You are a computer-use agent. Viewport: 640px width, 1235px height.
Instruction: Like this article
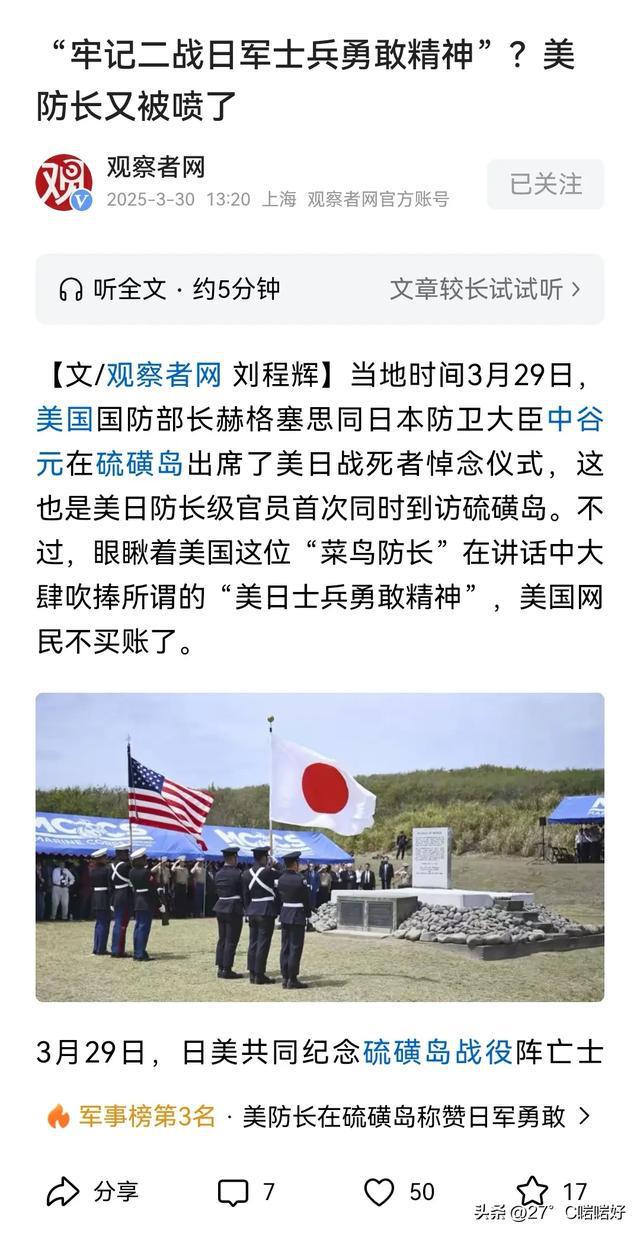pos(398,1192)
